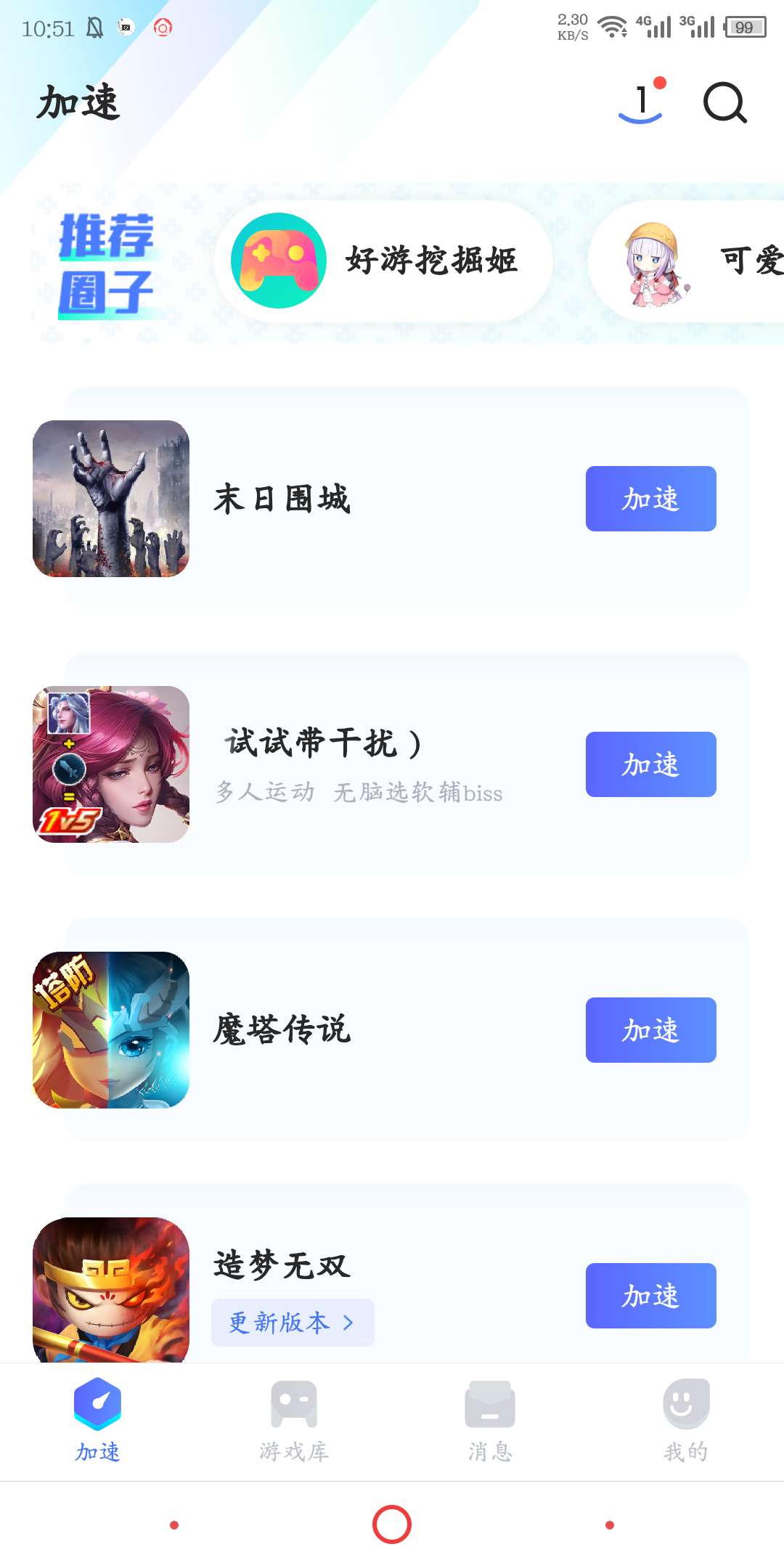This screenshot has width=784, height=1568.
Task: Open 更新版本 link under 造梦无双
Action: pos(292,1323)
